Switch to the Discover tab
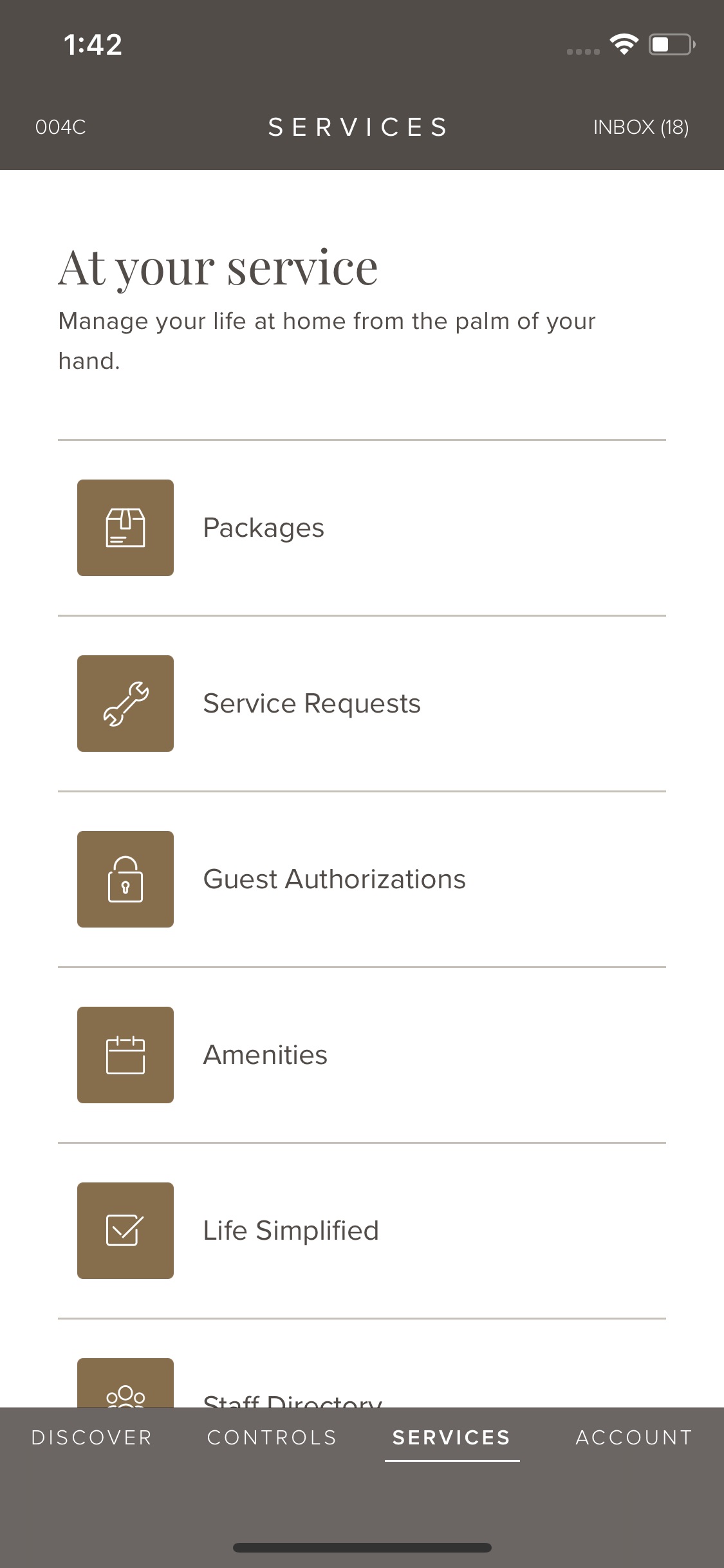This screenshot has width=724, height=1568. 91,1437
